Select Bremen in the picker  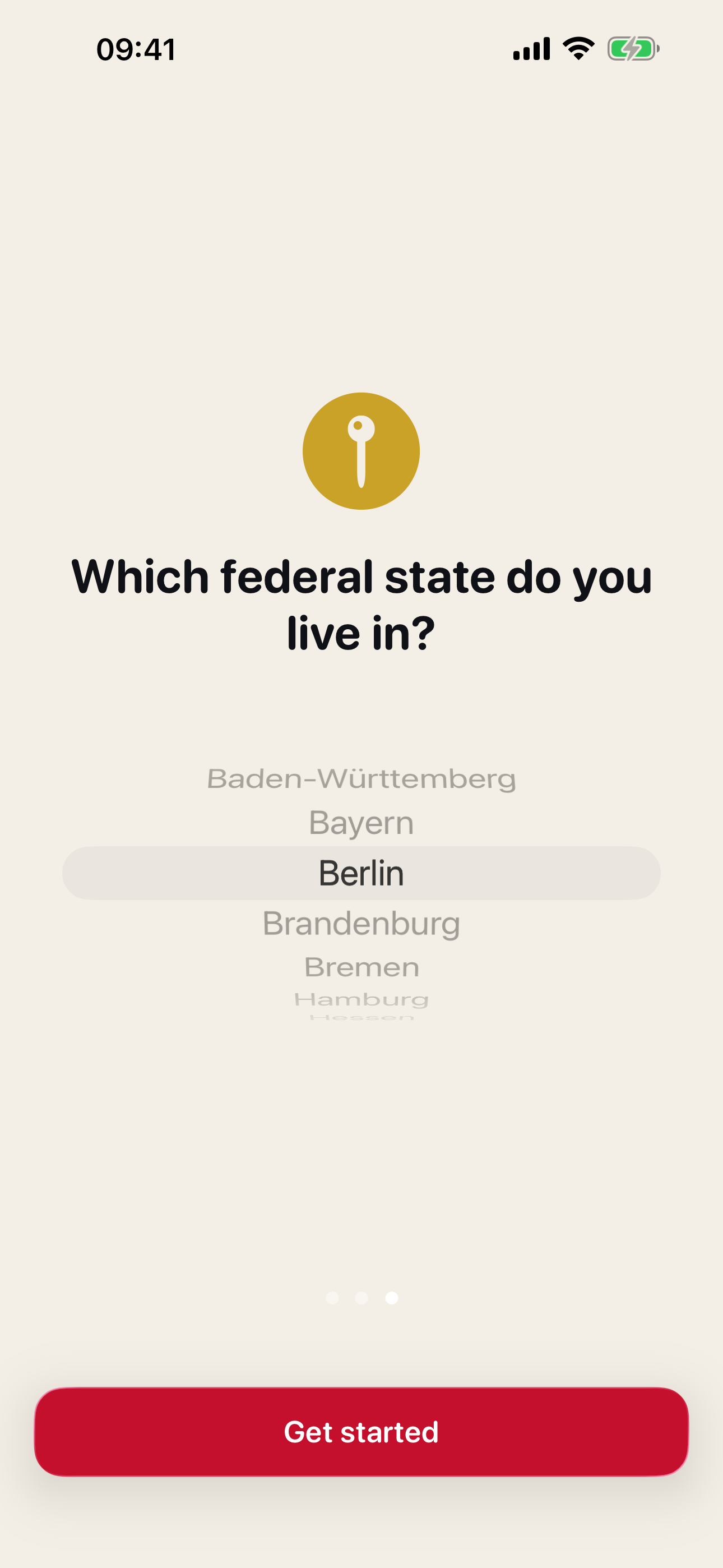tap(361, 967)
